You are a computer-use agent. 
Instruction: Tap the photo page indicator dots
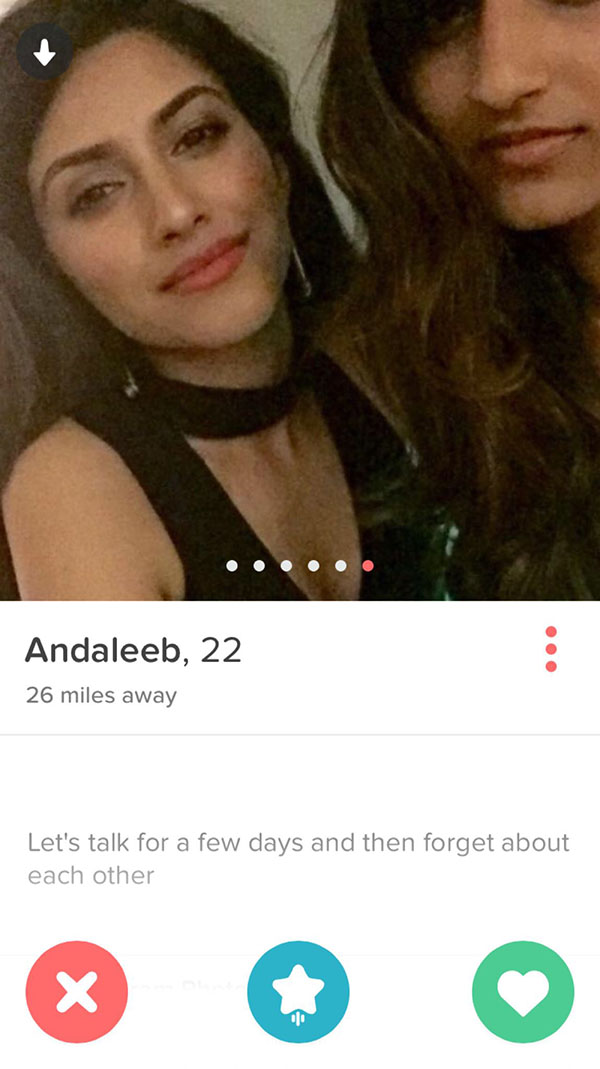pos(300,566)
